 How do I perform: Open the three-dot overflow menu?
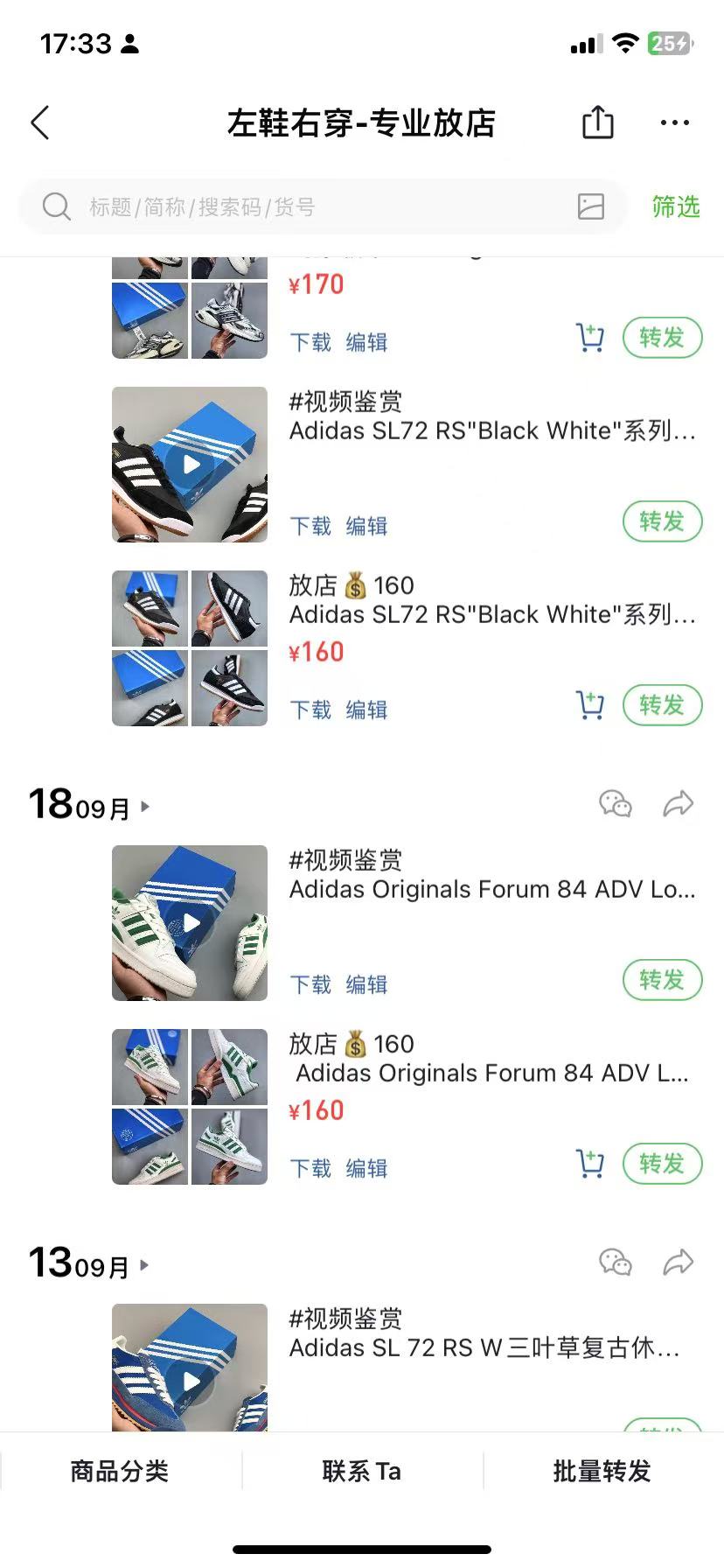click(x=675, y=123)
